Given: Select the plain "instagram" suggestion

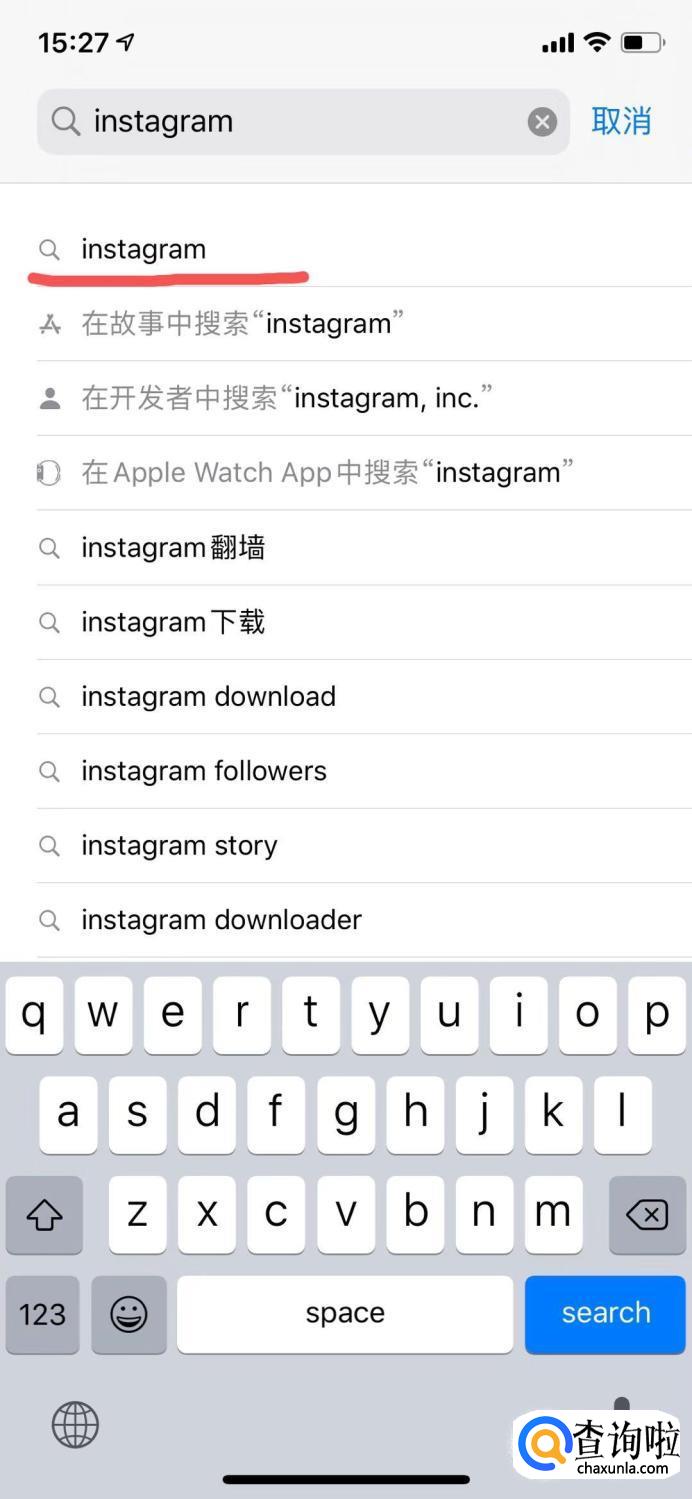Looking at the screenshot, I should click(x=144, y=249).
